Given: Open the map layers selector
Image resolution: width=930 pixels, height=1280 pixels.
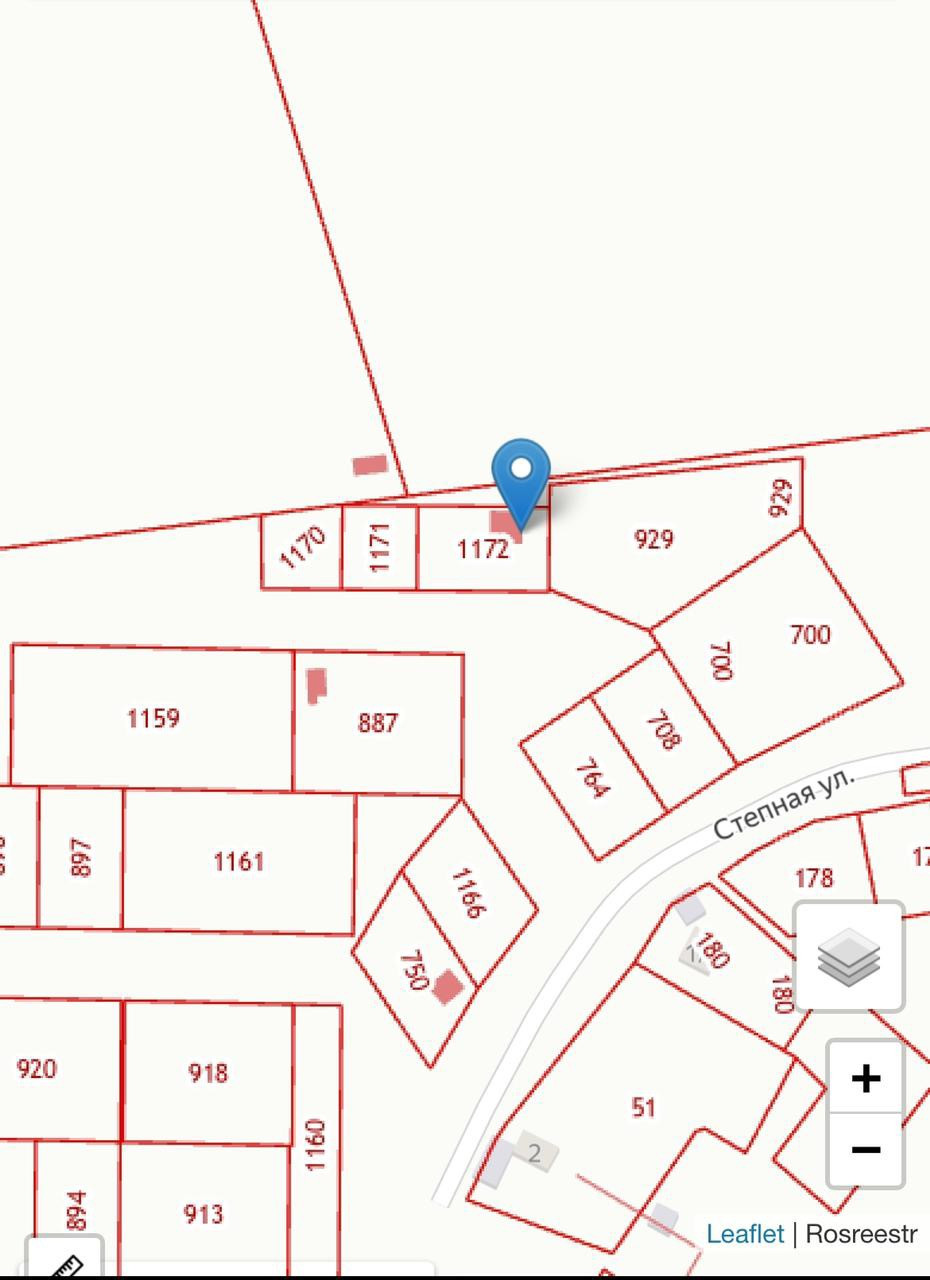Looking at the screenshot, I should [849, 957].
